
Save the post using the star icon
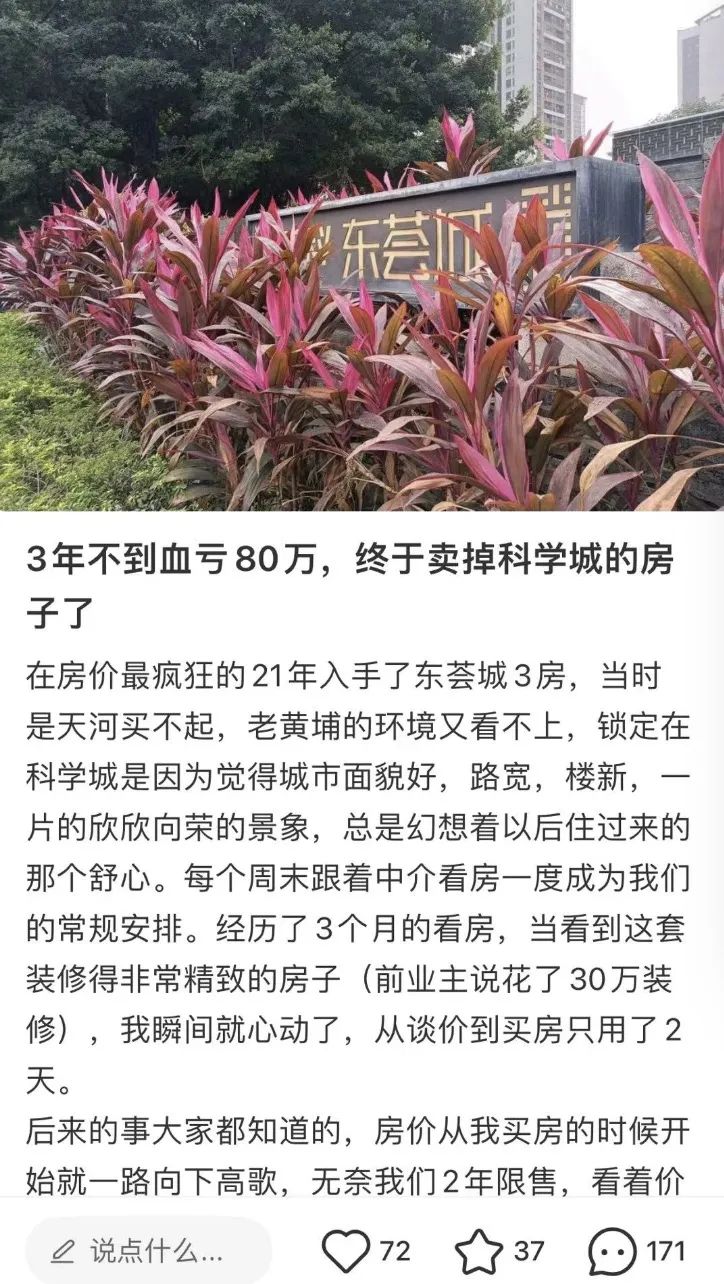(x=479, y=1251)
